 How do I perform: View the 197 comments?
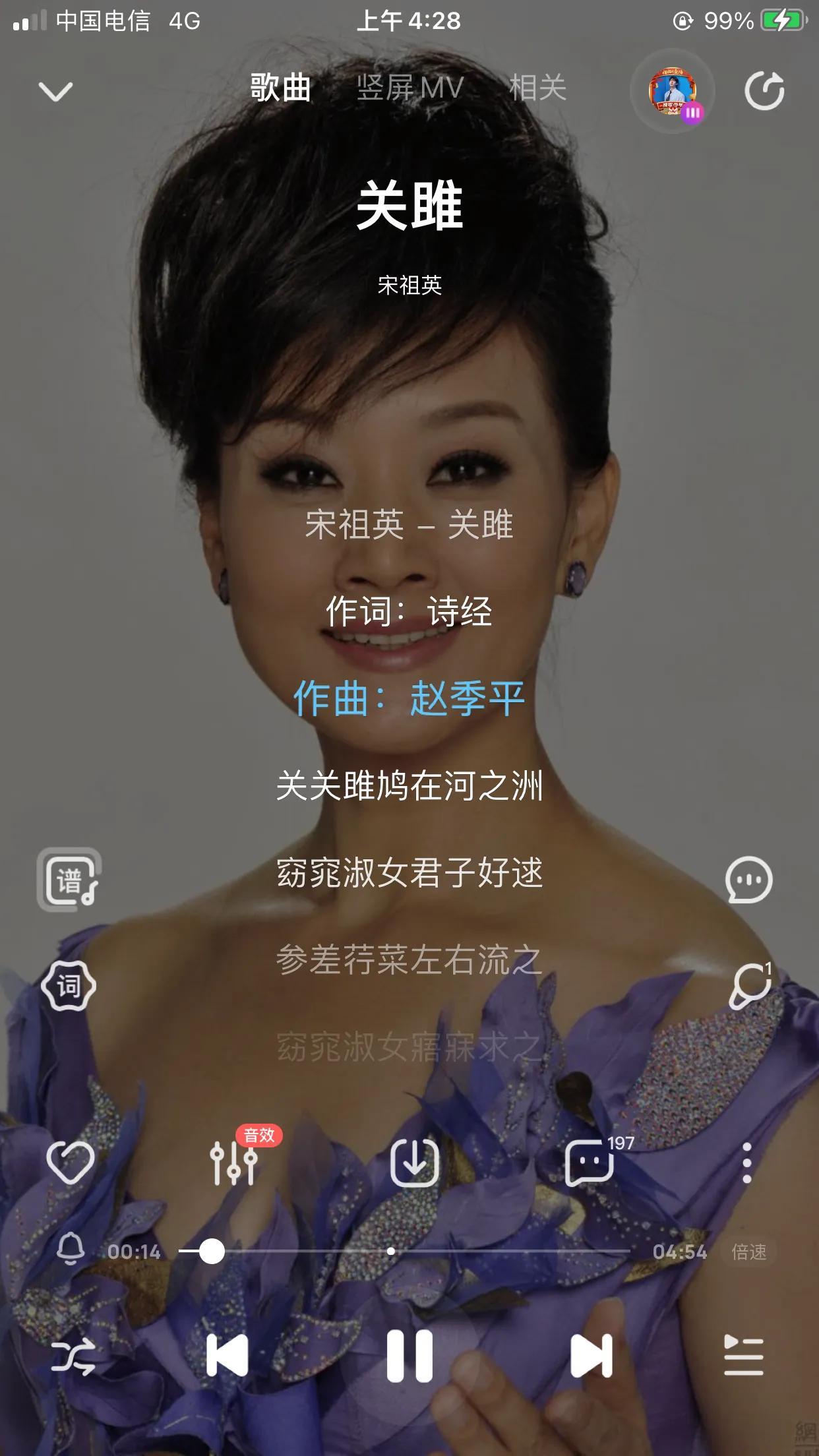point(590,1162)
